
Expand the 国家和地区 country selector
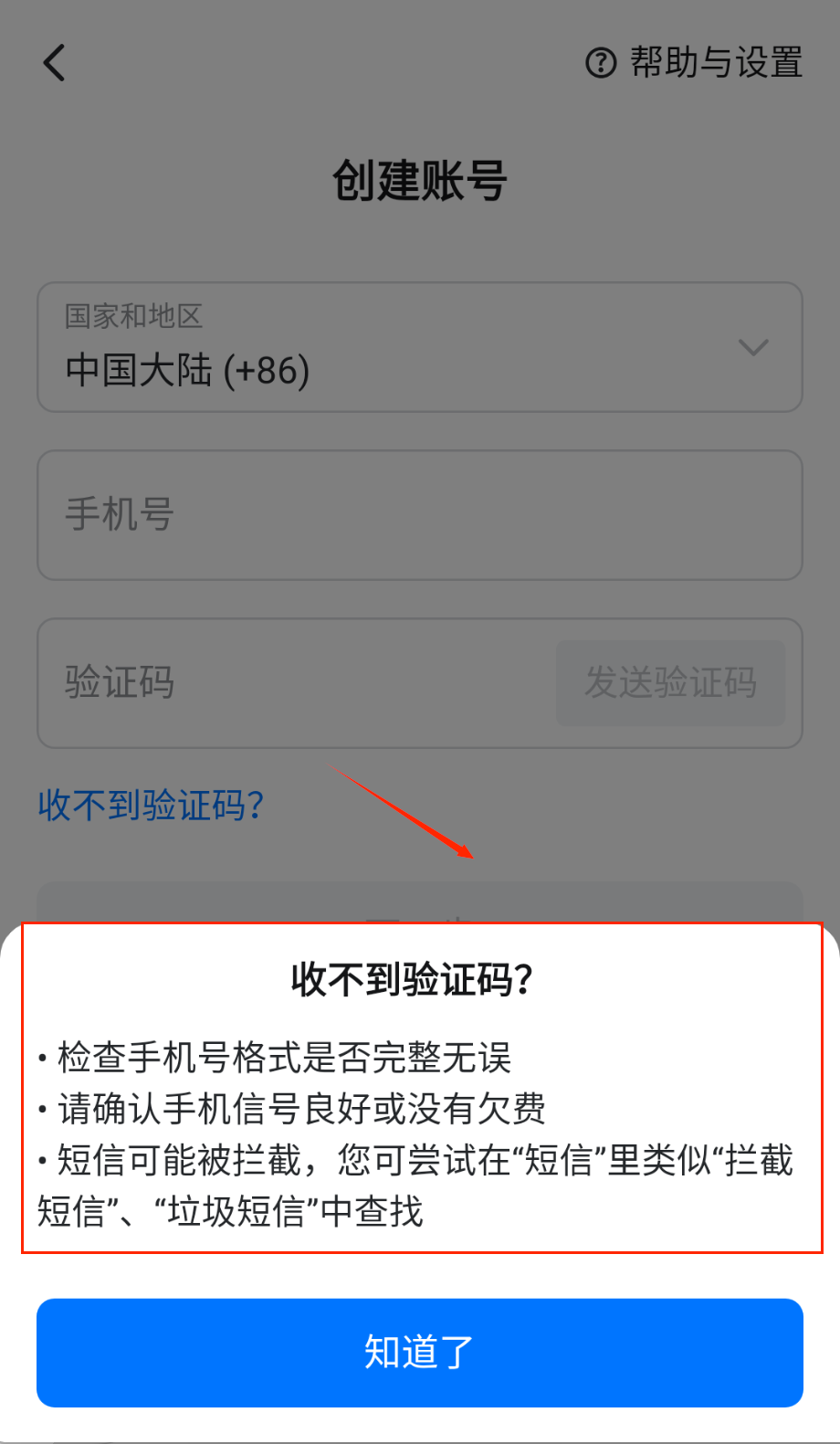coord(419,348)
